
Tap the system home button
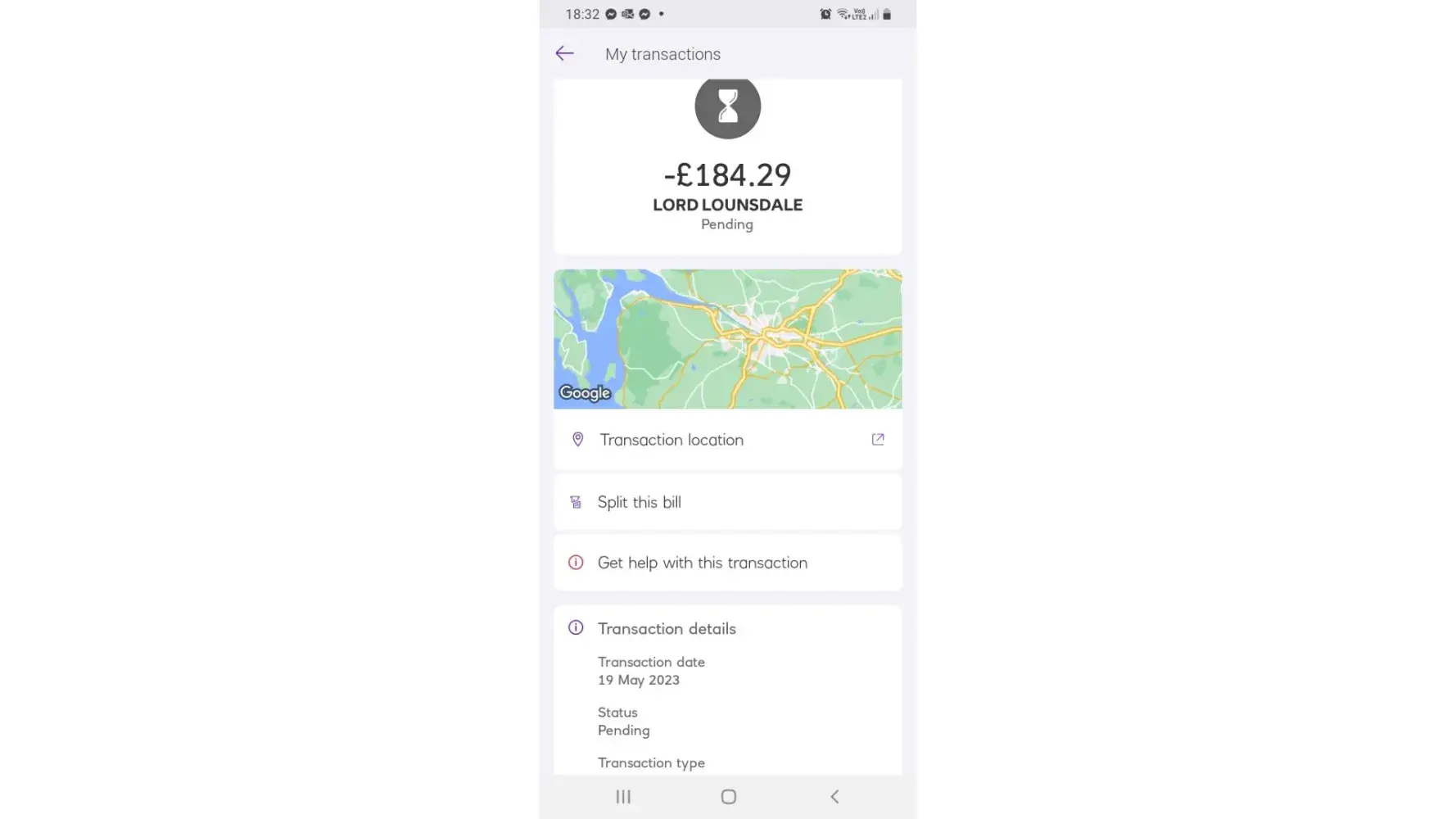728,797
